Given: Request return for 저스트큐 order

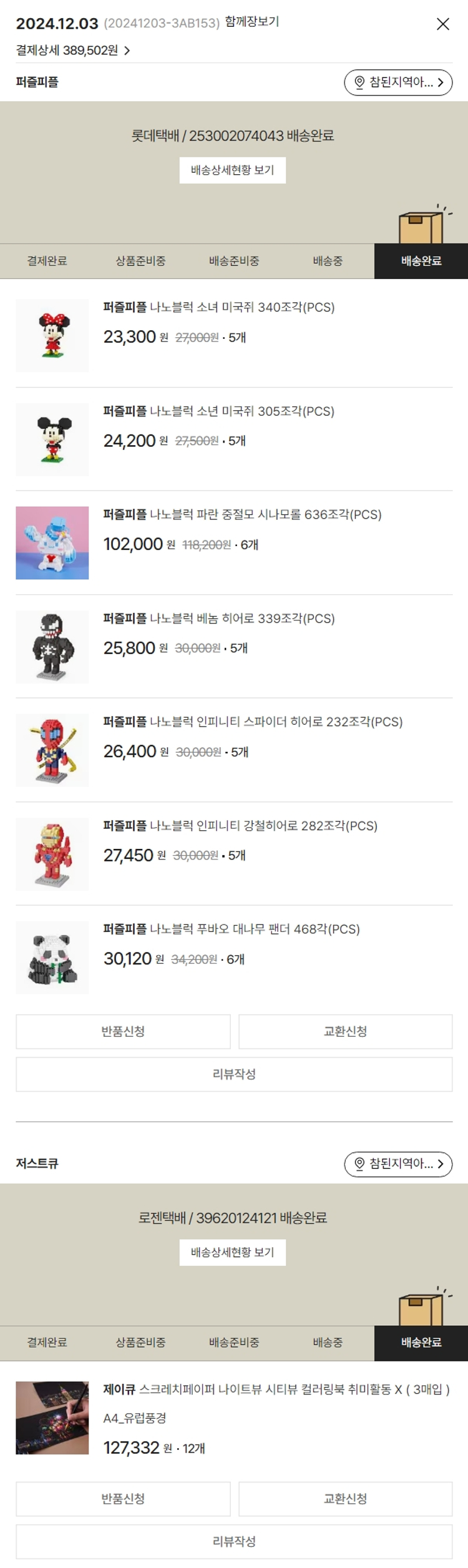Looking at the screenshot, I should click(x=123, y=1499).
